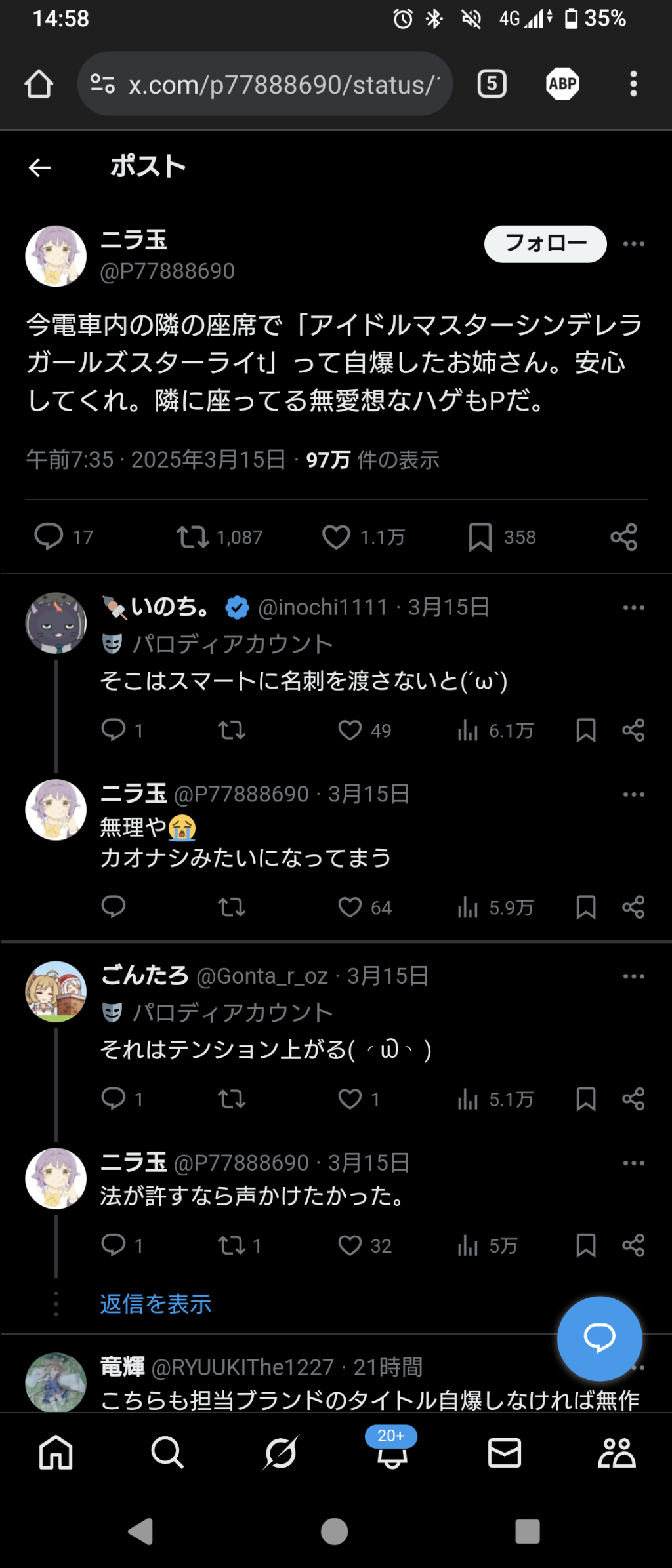Switch to the search tab
Viewport: 672px width, 1568px height.
pyautogui.click(x=167, y=1453)
